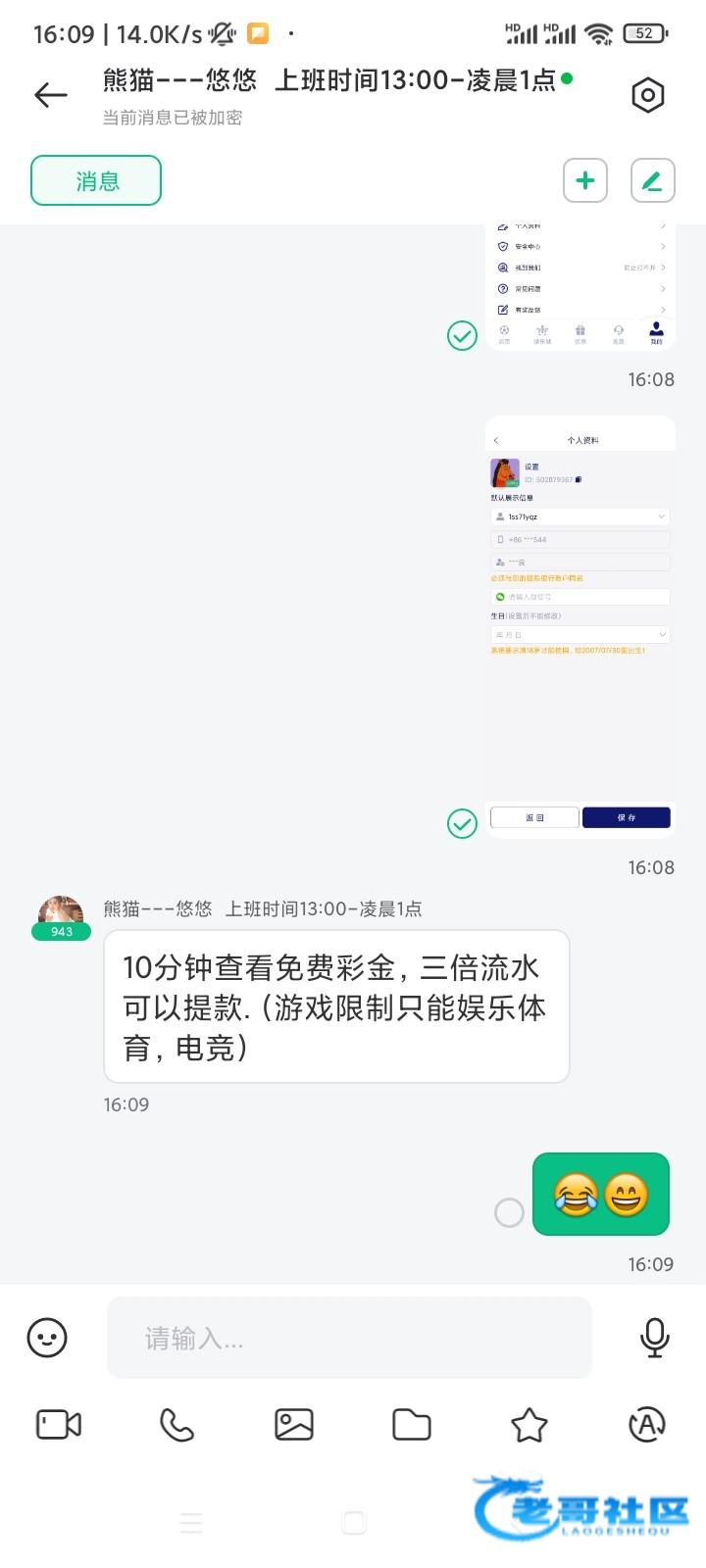Open the edit pencil button
Image resolution: width=706 pixels, height=1568 pixels.
point(652,180)
